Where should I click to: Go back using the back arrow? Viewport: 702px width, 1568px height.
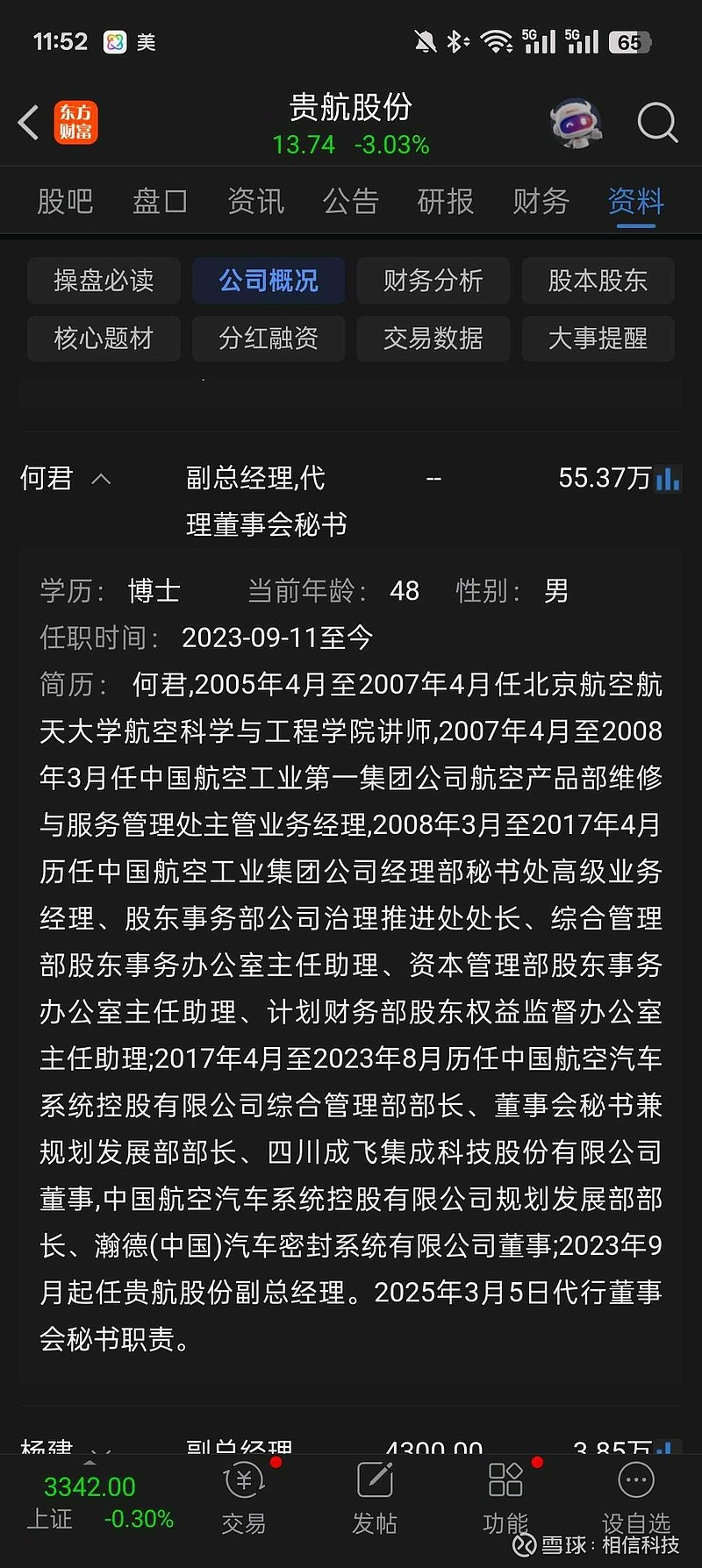(29, 123)
